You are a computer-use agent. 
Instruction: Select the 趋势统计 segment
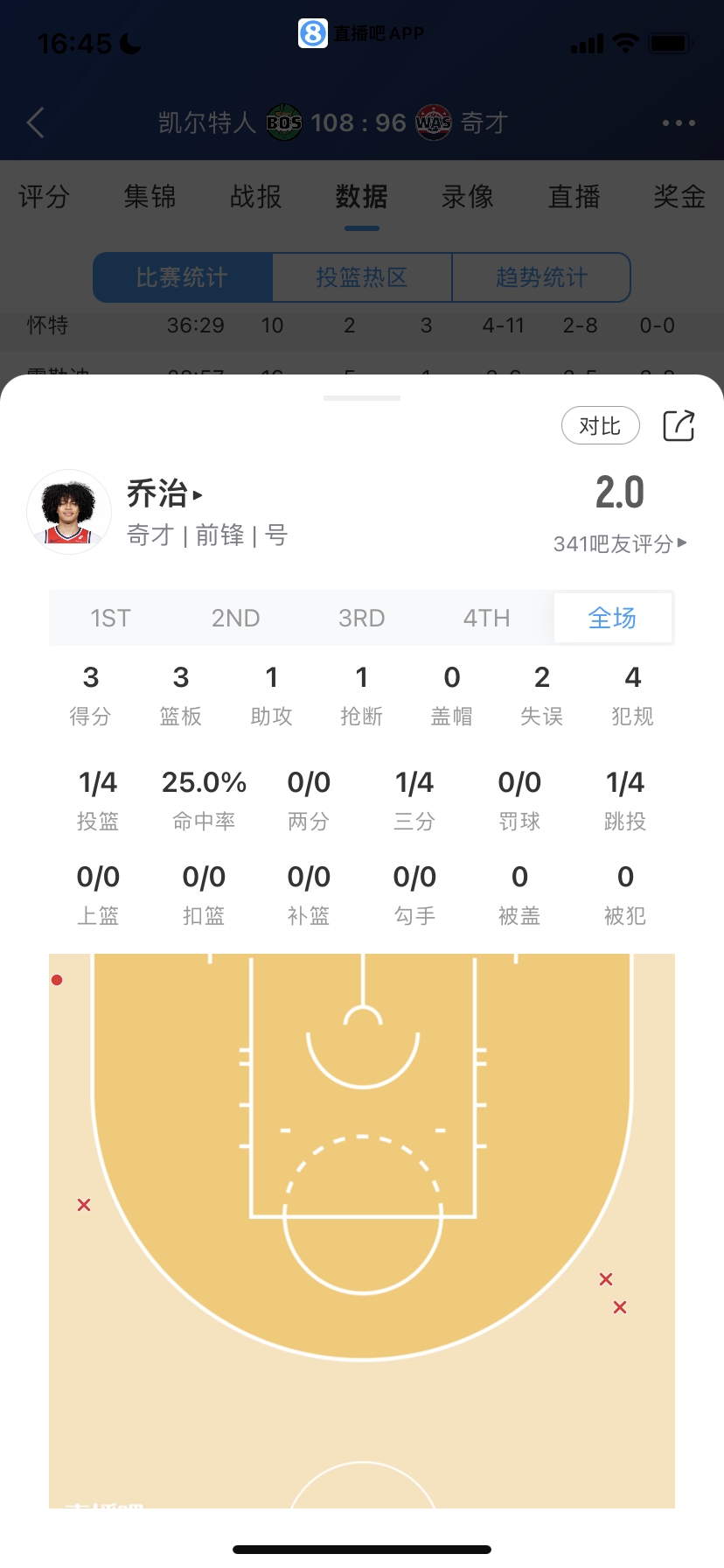[541, 277]
